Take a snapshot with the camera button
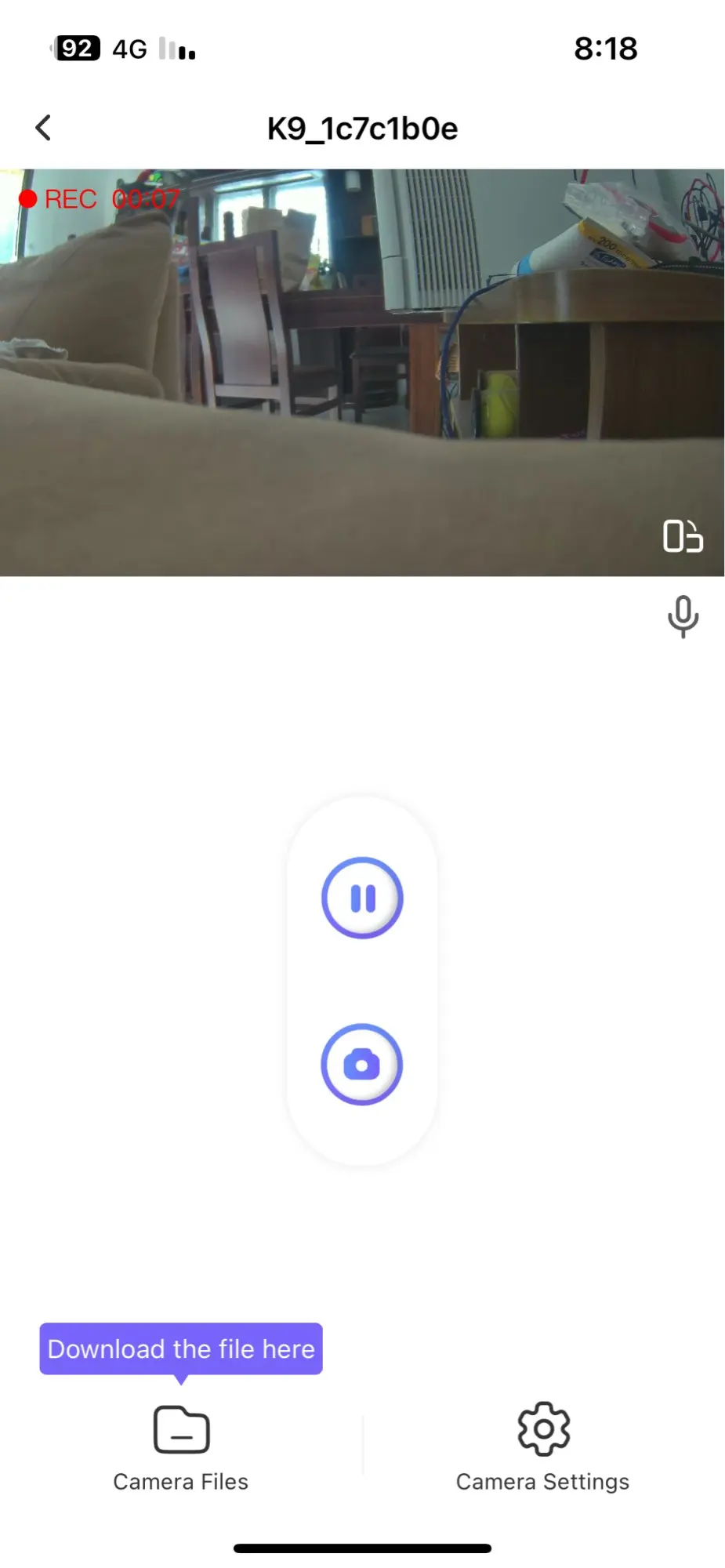This screenshot has width=725, height=1568. (x=362, y=1065)
